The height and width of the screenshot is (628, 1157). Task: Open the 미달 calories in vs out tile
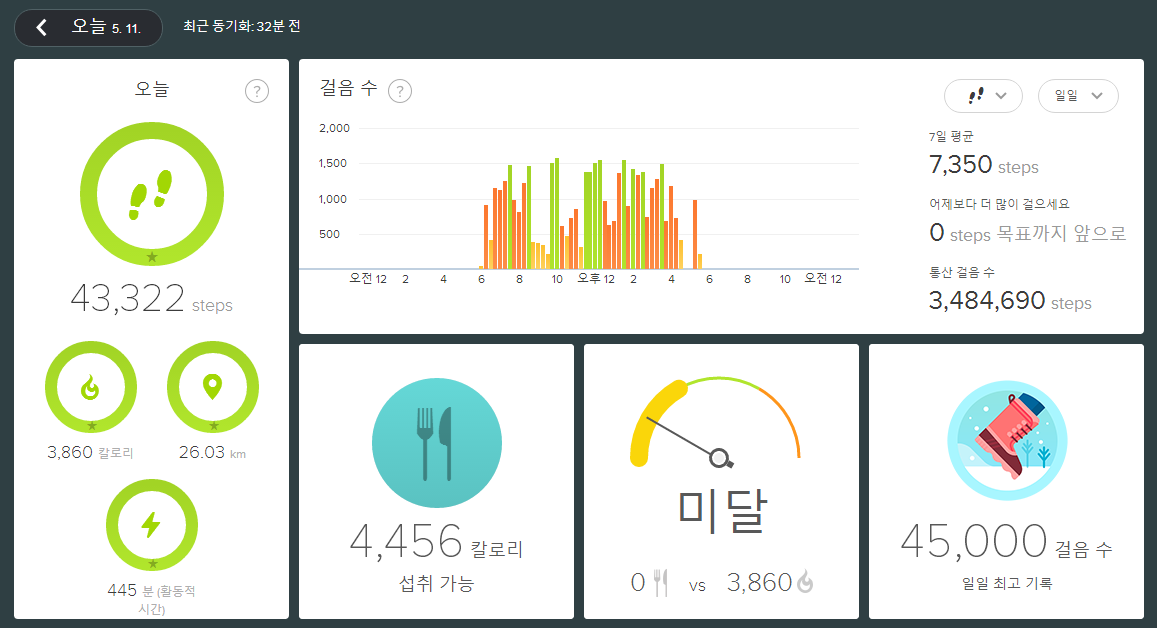pos(721,482)
